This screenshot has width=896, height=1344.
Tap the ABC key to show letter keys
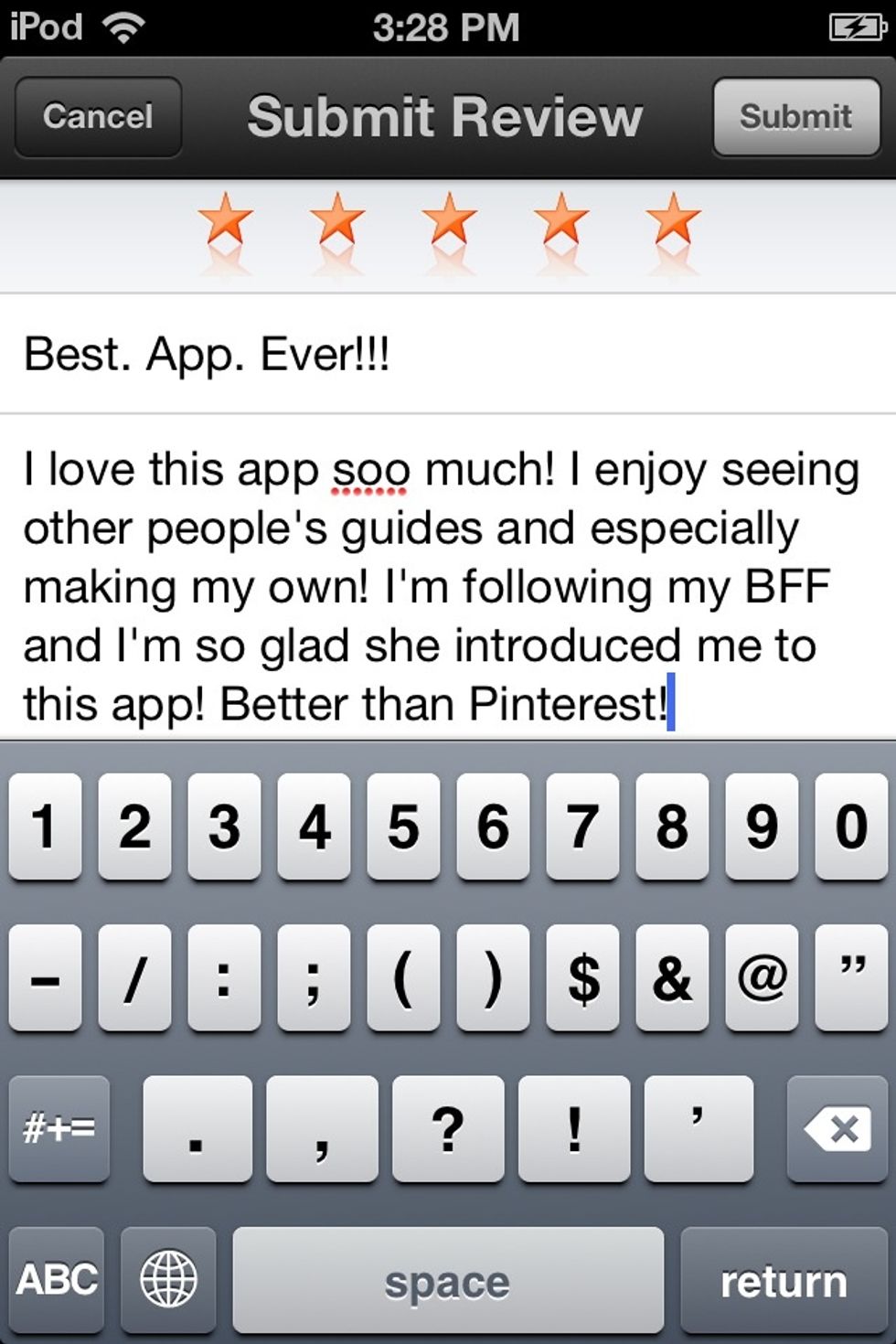click(58, 1280)
